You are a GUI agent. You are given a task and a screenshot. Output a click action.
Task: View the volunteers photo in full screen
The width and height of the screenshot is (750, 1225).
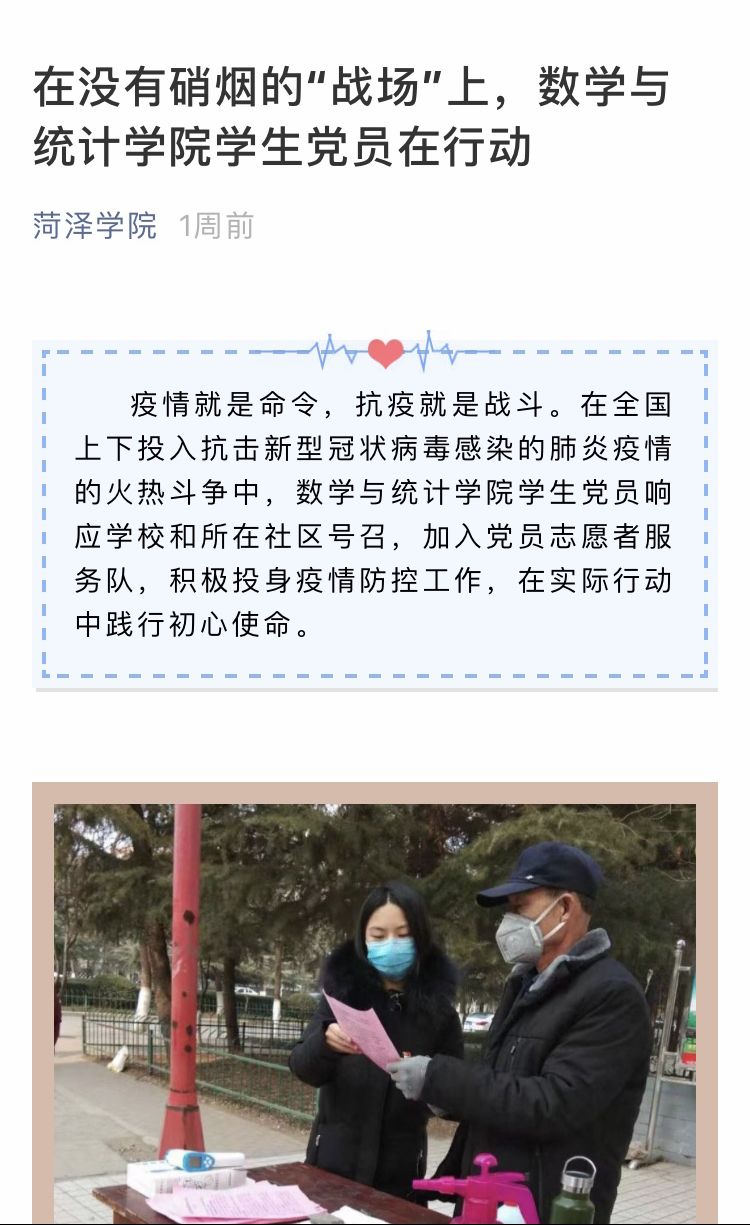[x=375, y=1010]
